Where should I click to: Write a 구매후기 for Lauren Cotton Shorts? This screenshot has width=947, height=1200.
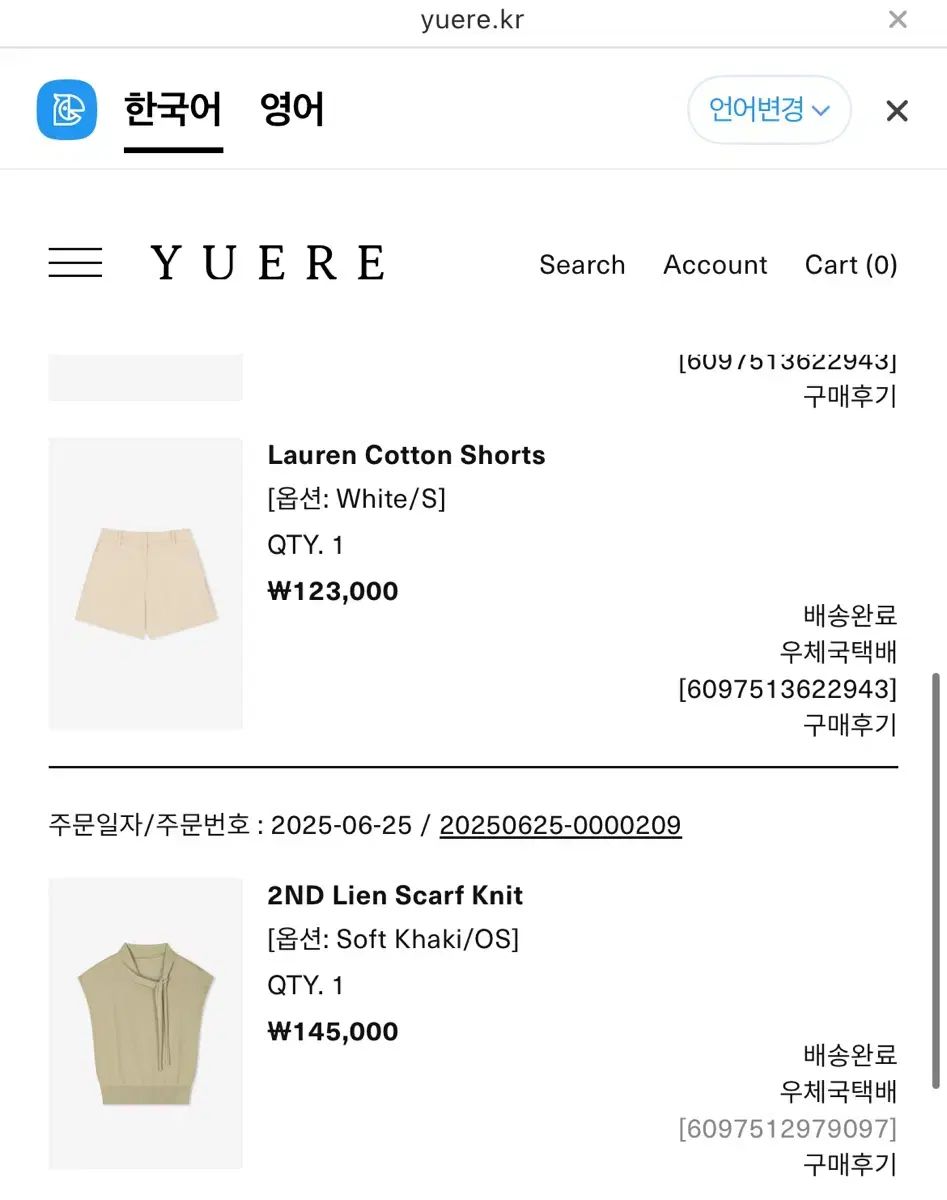(849, 725)
